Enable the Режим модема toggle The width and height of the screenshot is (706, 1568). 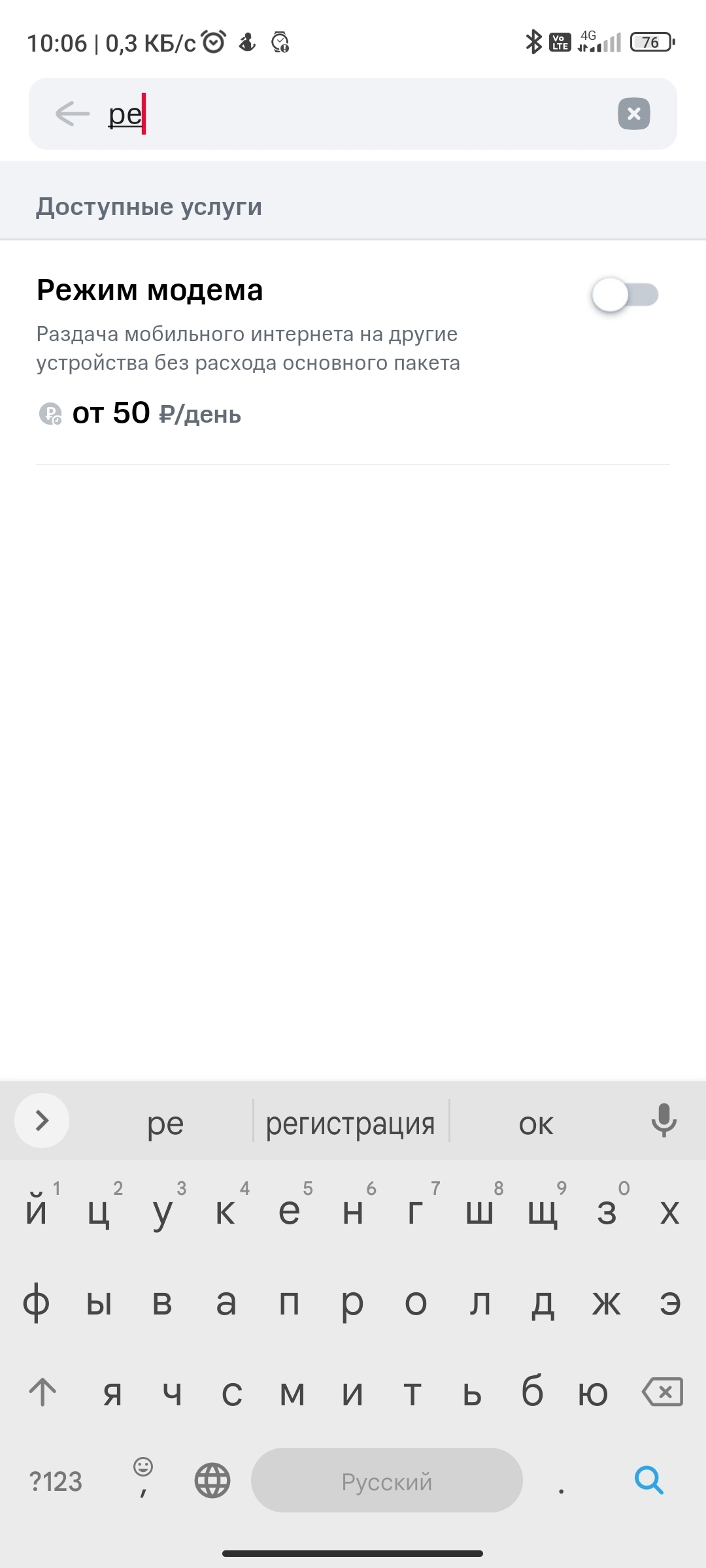pyautogui.click(x=624, y=295)
